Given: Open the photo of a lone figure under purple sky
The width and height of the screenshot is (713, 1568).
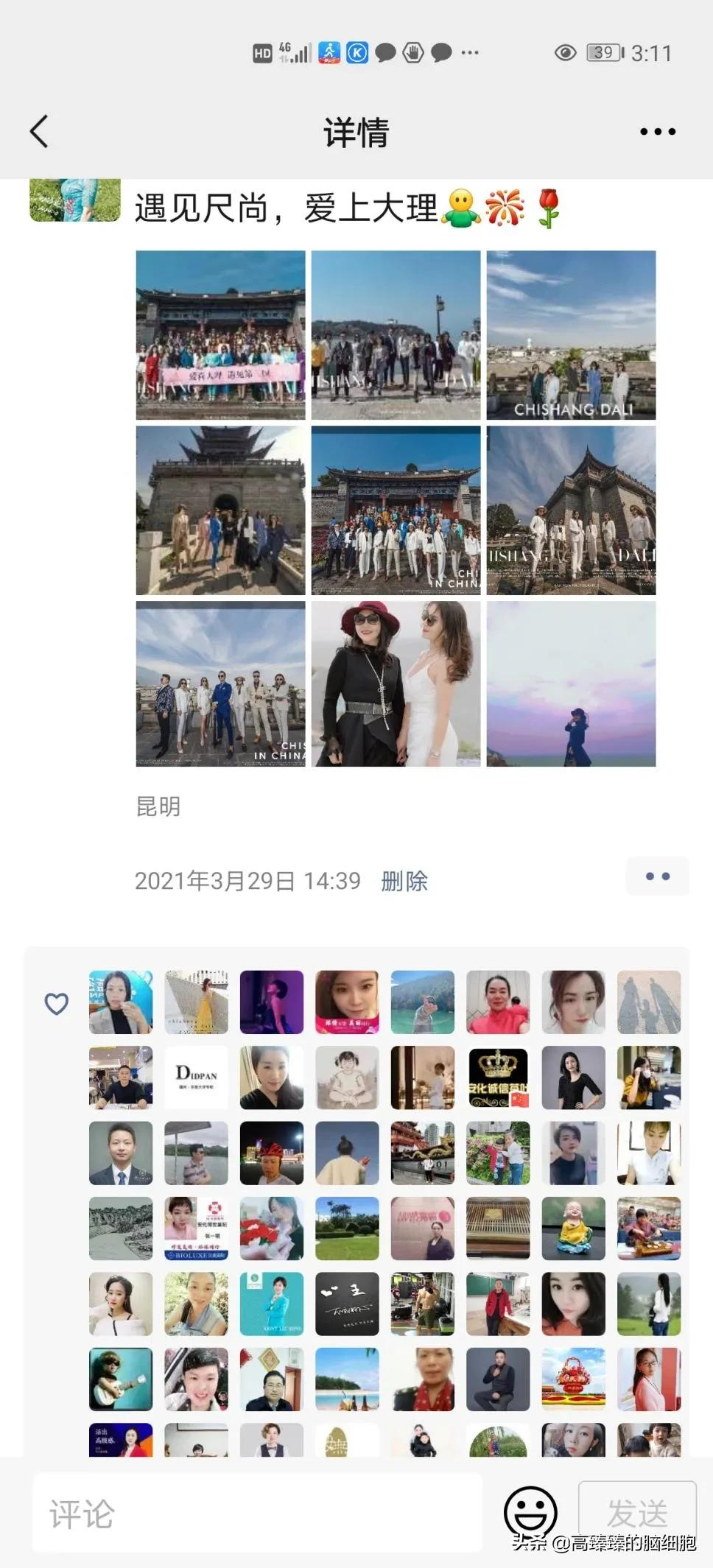Looking at the screenshot, I should 571,683.
